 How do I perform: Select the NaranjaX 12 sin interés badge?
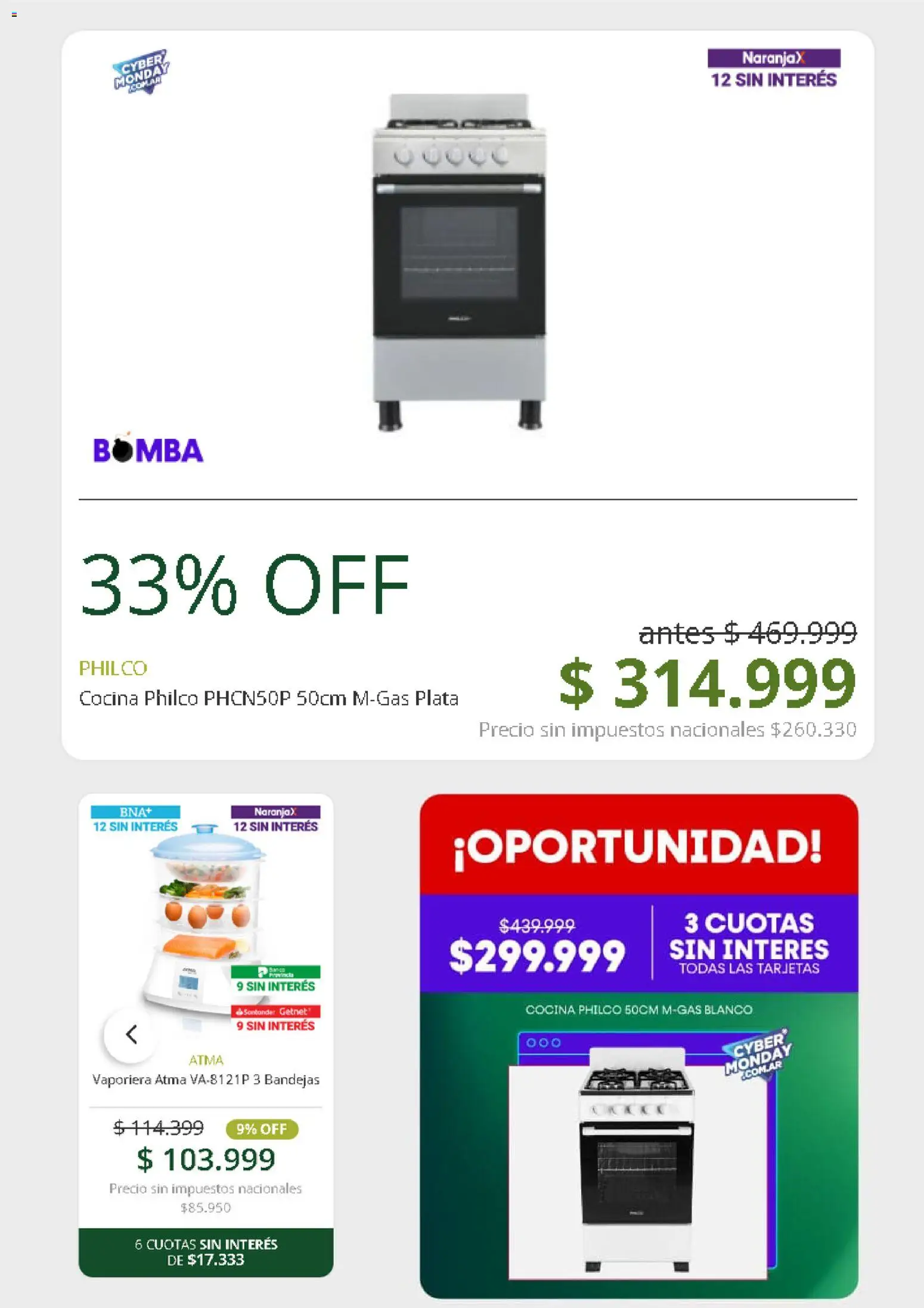(773, 66)
